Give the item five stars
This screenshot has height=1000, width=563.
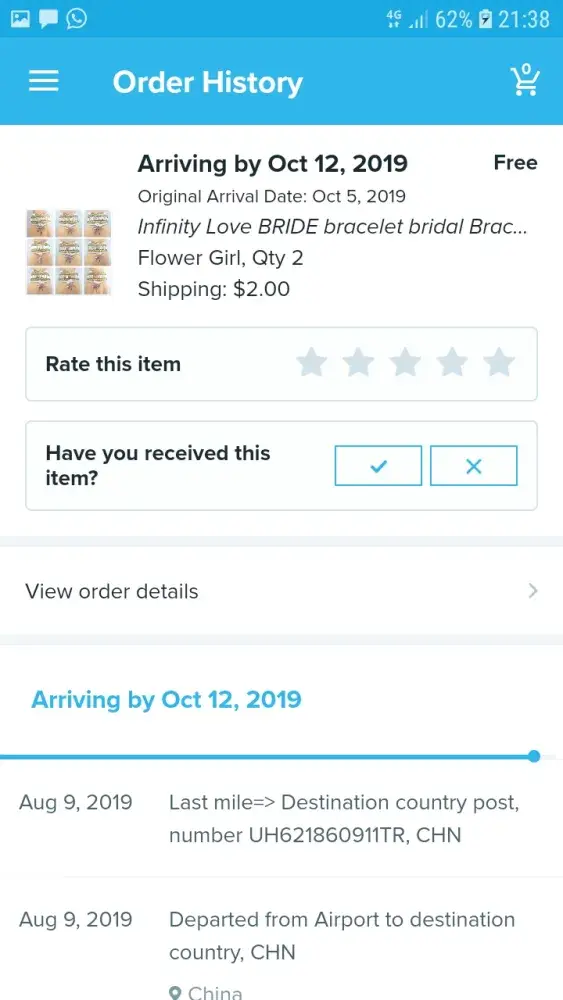tap(499, 363)
